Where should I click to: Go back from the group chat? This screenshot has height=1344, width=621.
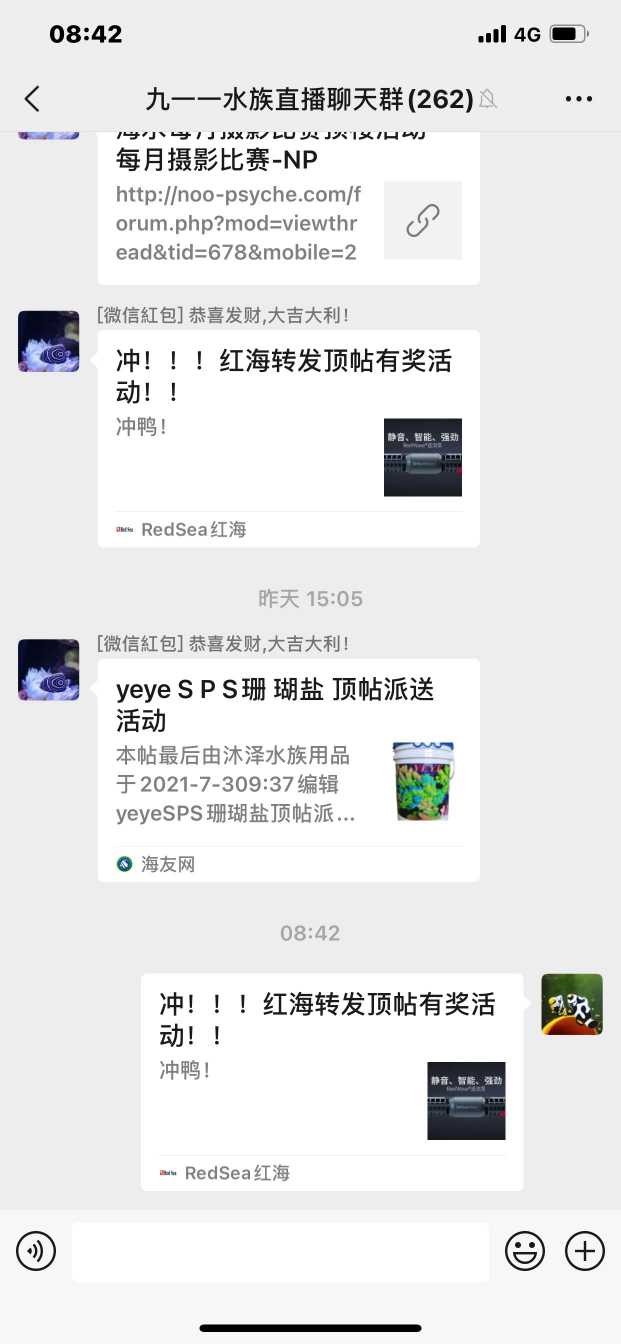pyautogui.click(x=32, y=99)
